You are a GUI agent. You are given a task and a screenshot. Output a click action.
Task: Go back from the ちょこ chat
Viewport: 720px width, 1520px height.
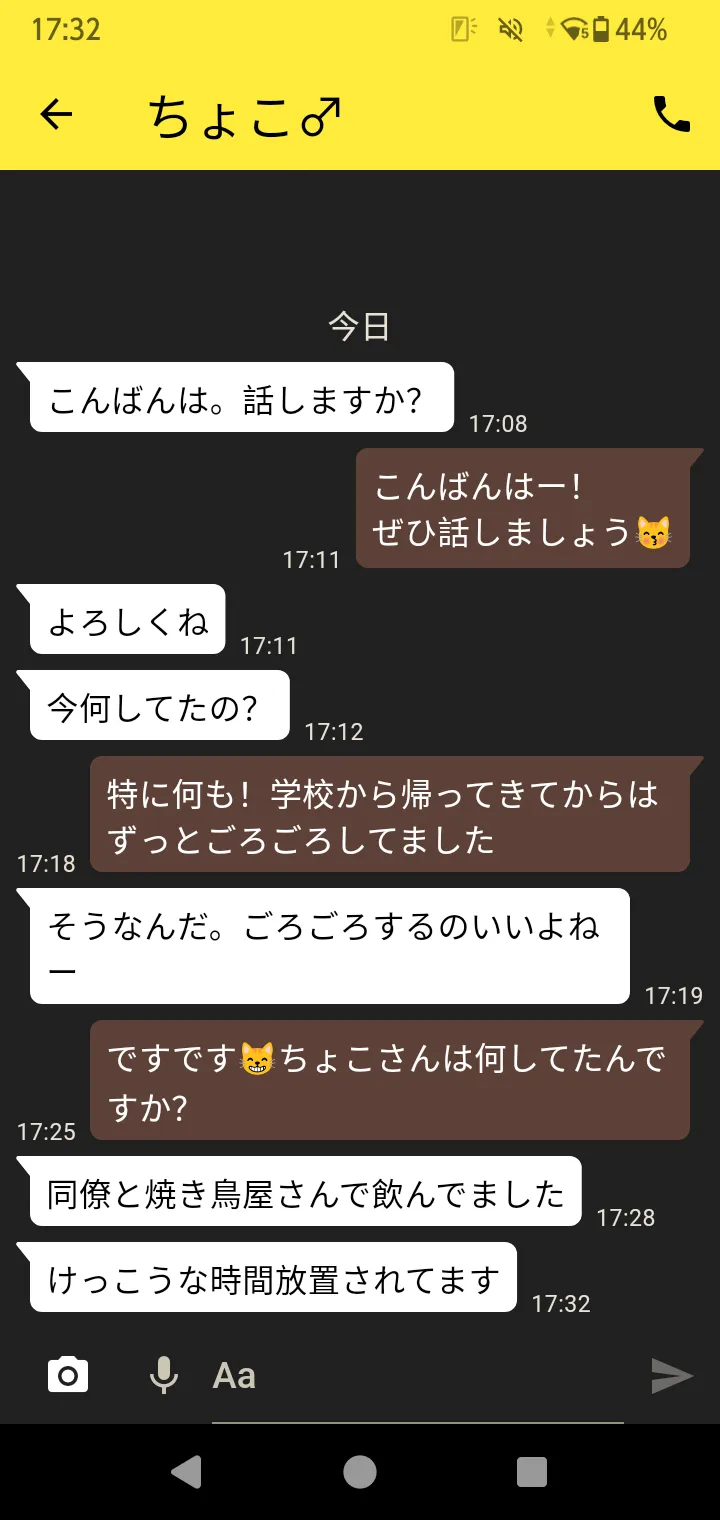tap(56, 115)
